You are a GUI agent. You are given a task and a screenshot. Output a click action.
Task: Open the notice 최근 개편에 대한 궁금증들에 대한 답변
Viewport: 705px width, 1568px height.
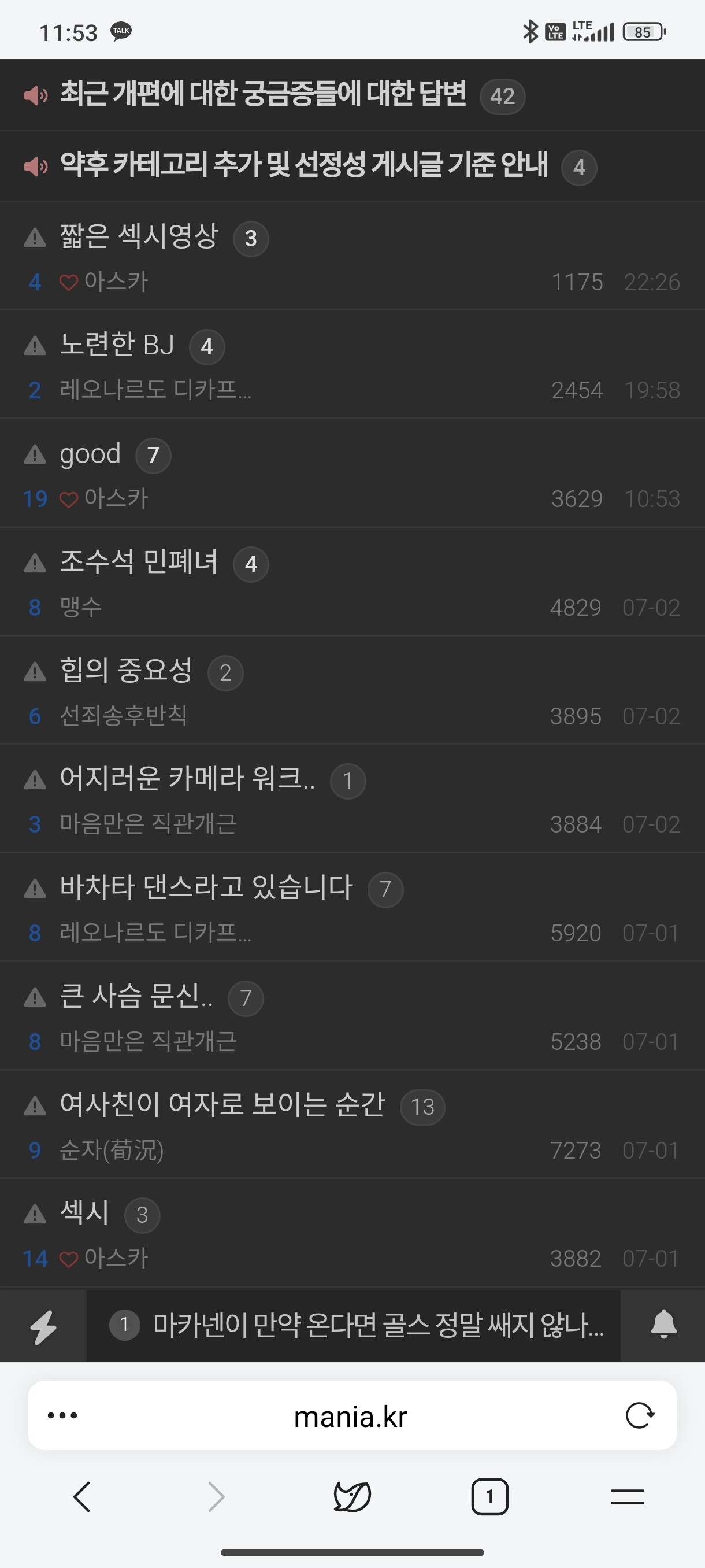263,94
